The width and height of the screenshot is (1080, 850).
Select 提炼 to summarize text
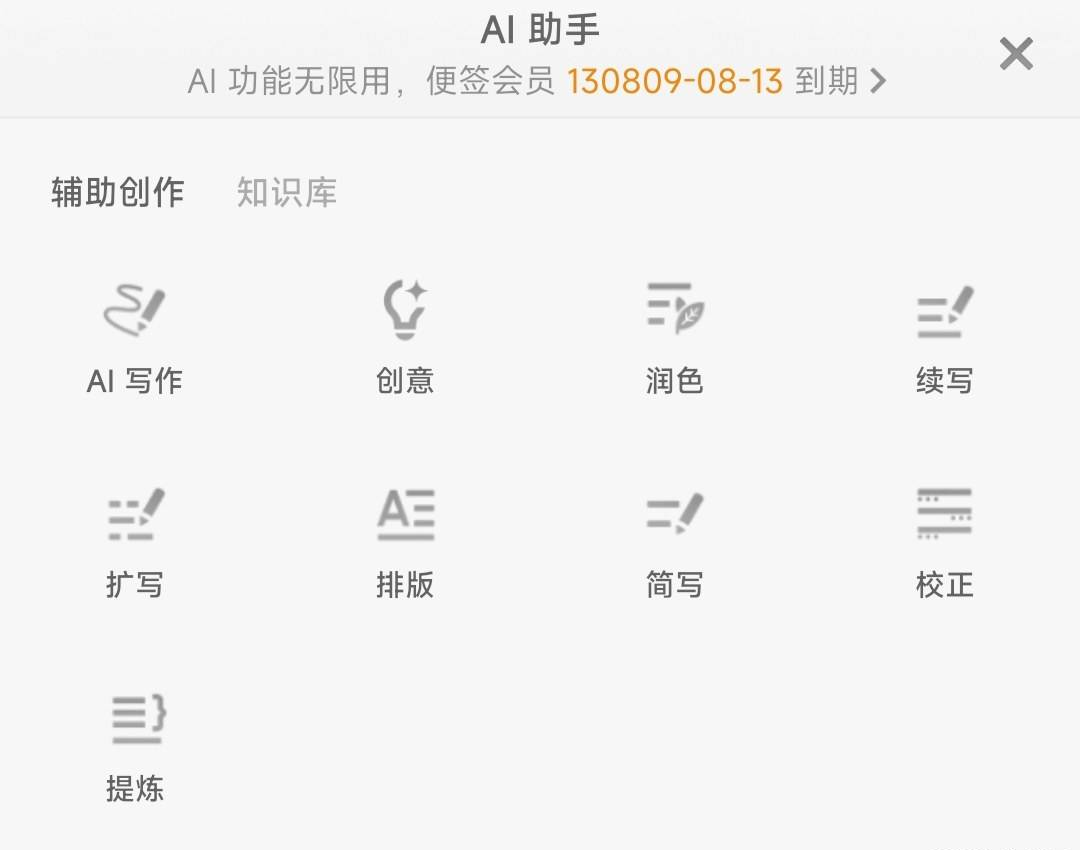click(x=135, y=746)
